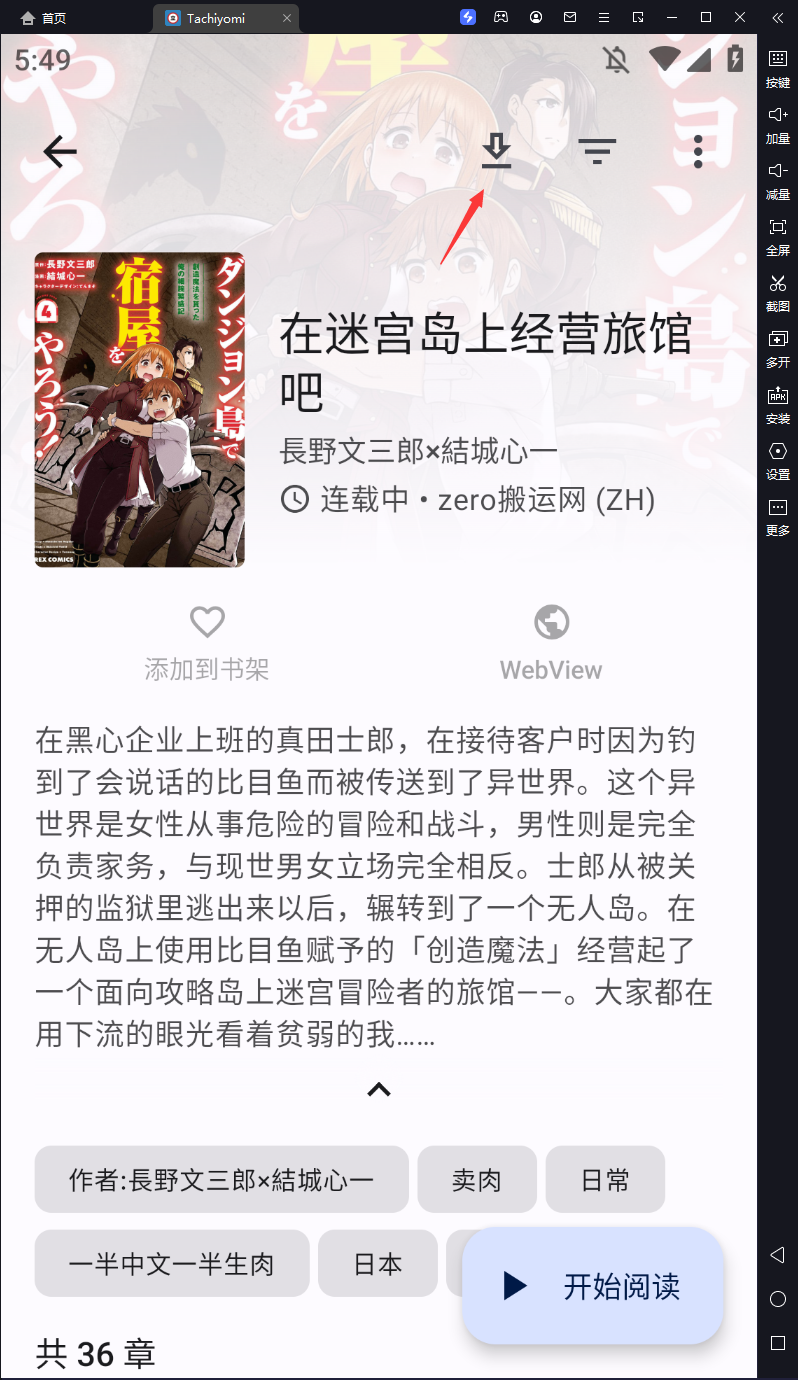Open the chapter filter icon
Viewport: 798px width, 1380px height.
click(x=596, y=151)
